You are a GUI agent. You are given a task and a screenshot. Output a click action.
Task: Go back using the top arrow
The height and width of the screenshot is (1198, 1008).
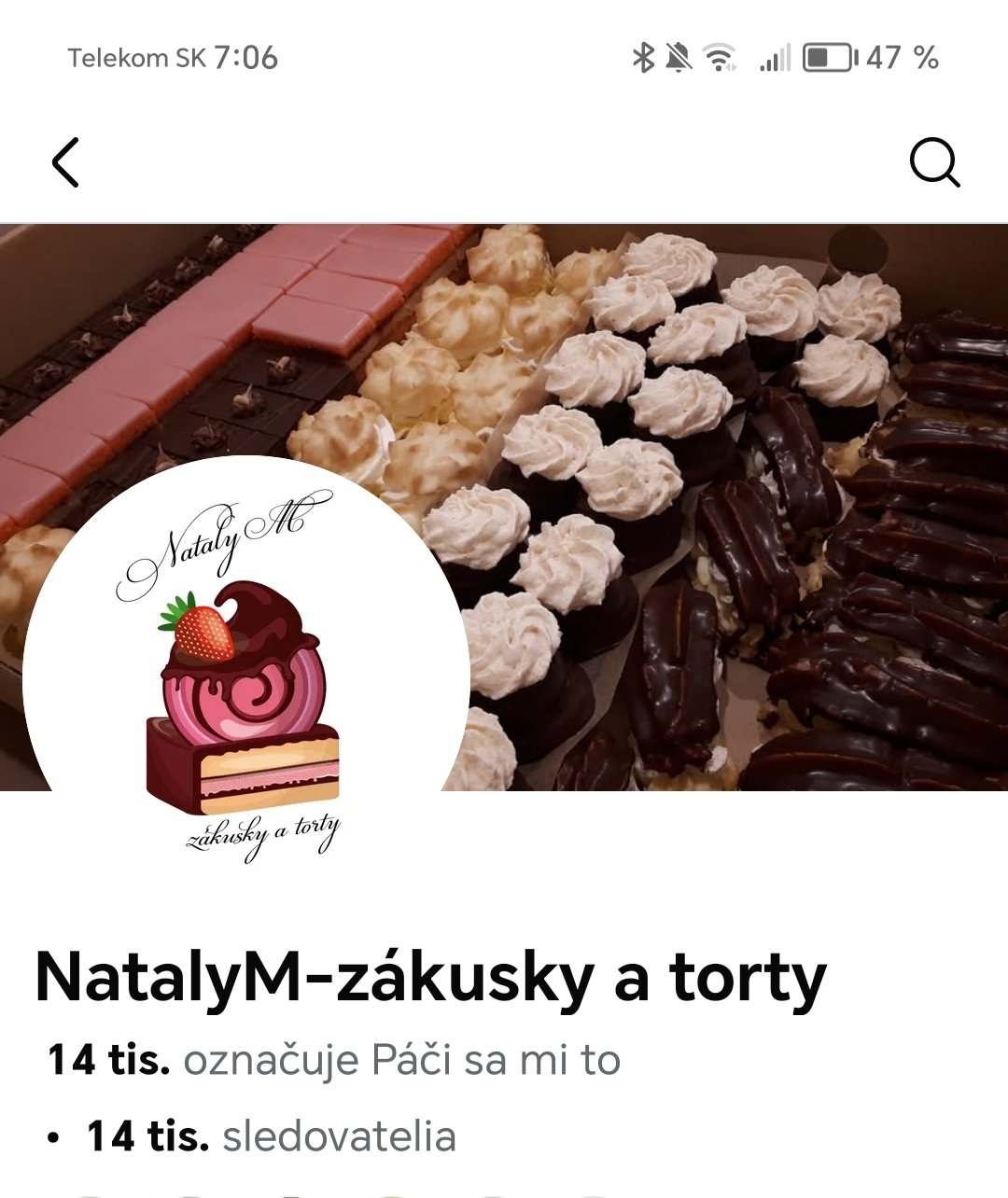tap(65, 163)
